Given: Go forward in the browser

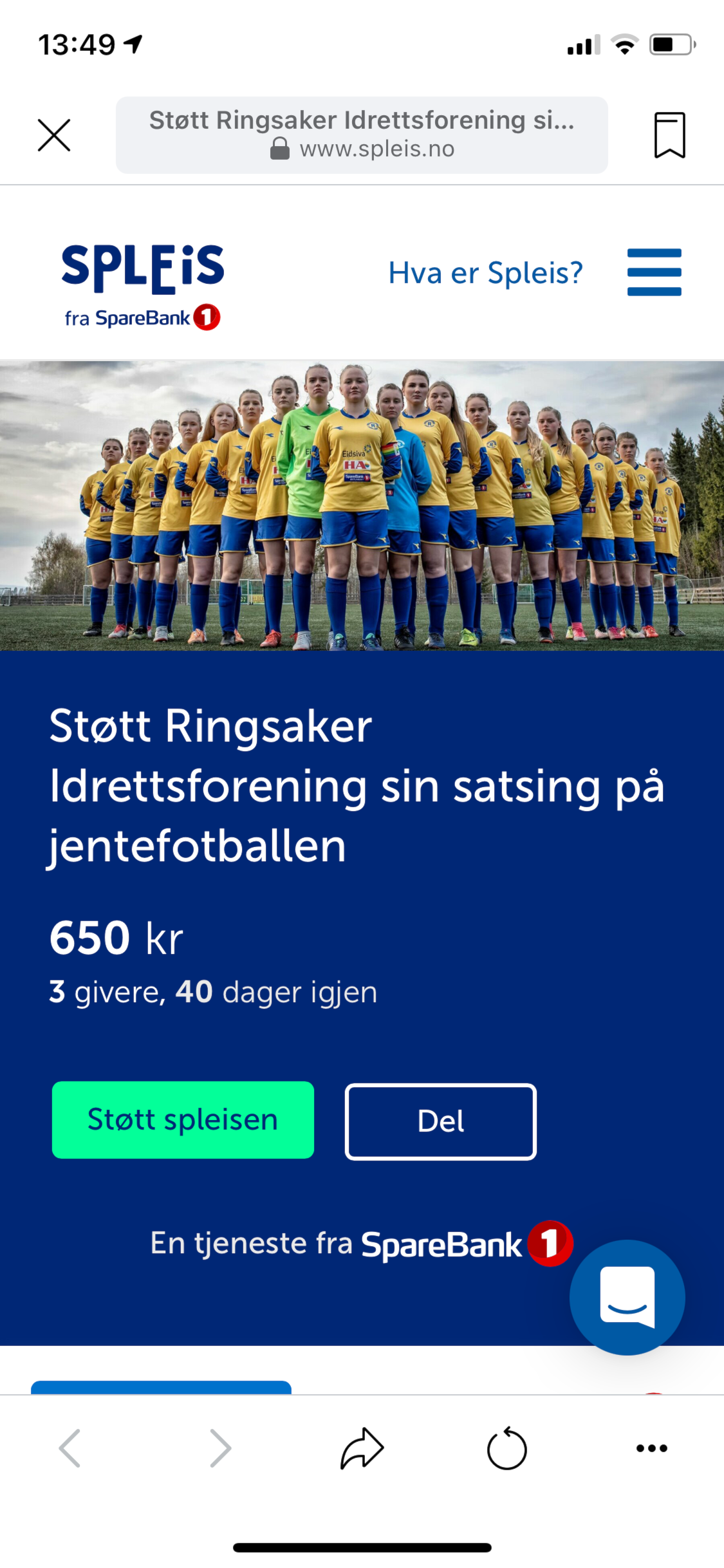Looking at the screenshot, I should 220,1448.
